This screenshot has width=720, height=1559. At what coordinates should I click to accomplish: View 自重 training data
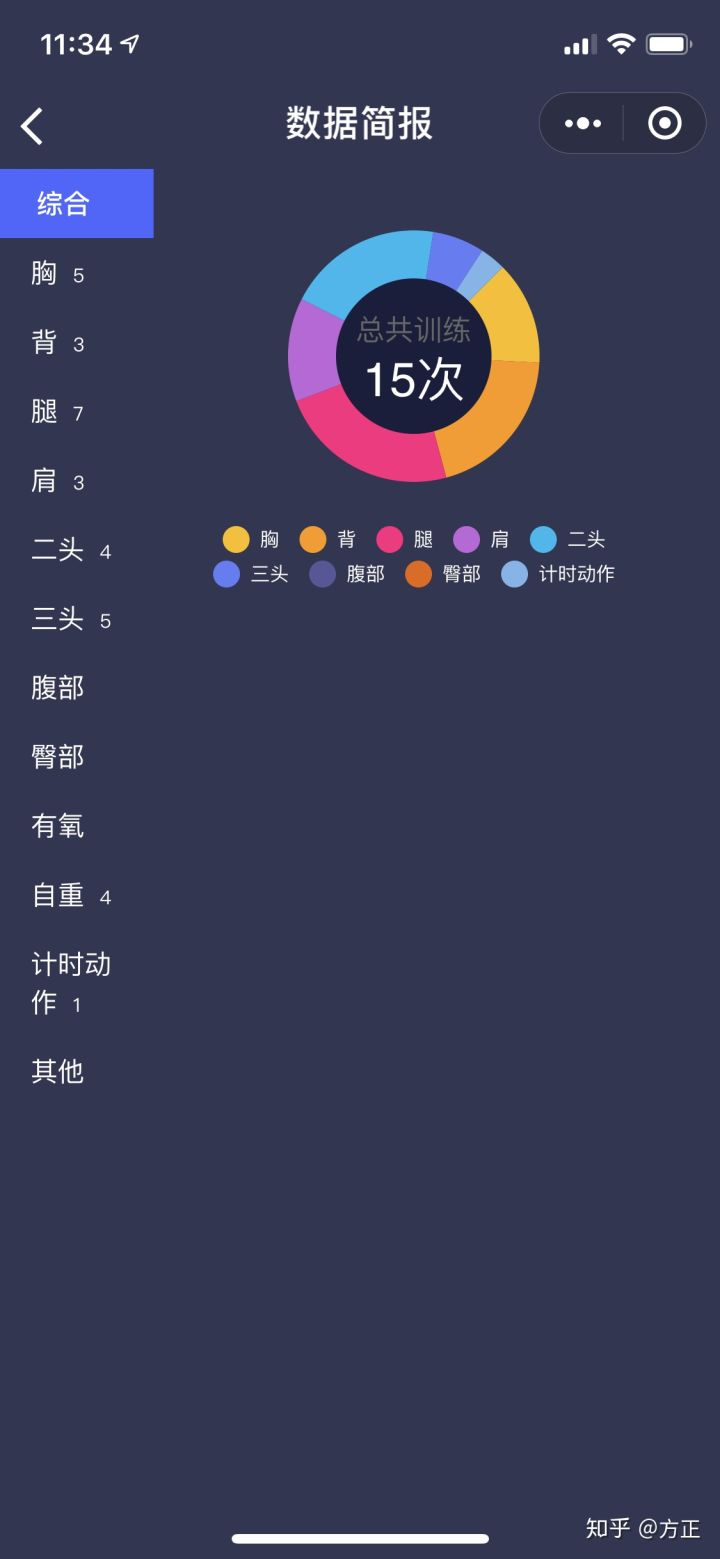70,895
